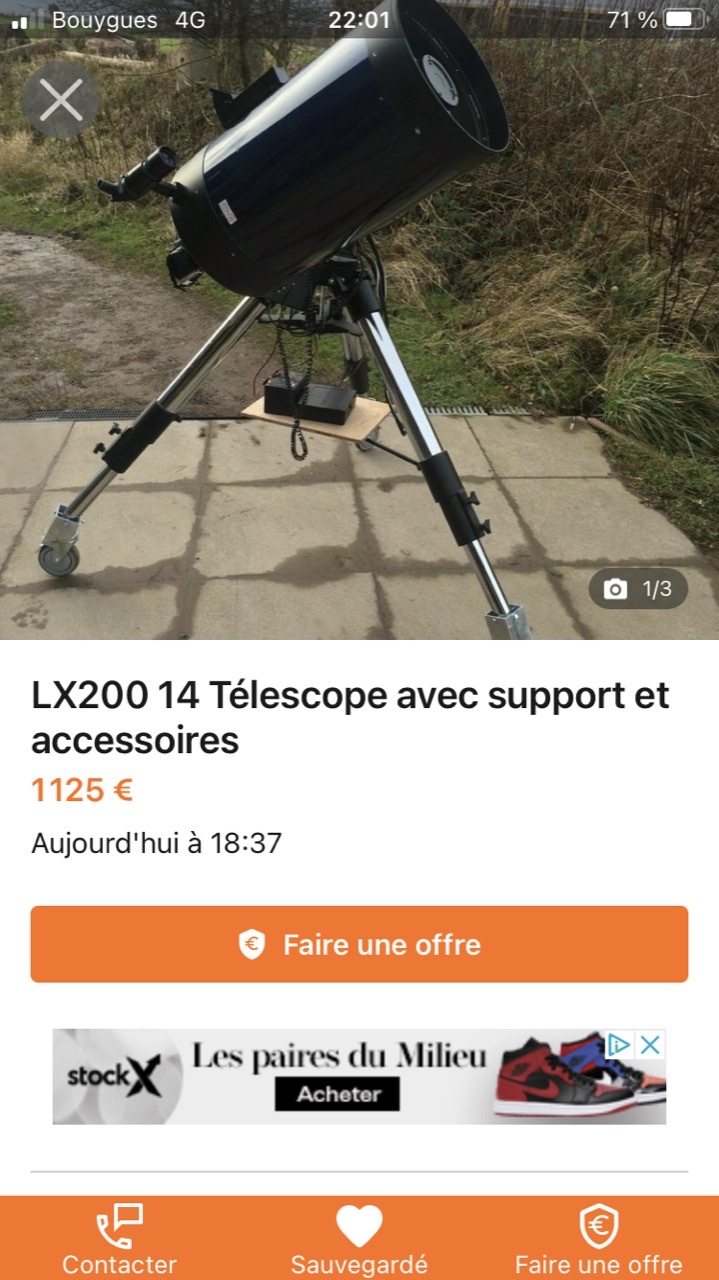Screen dimensions: 719x1280
Task: Open the ad info triangle icon
Action: click(619, 1045)
